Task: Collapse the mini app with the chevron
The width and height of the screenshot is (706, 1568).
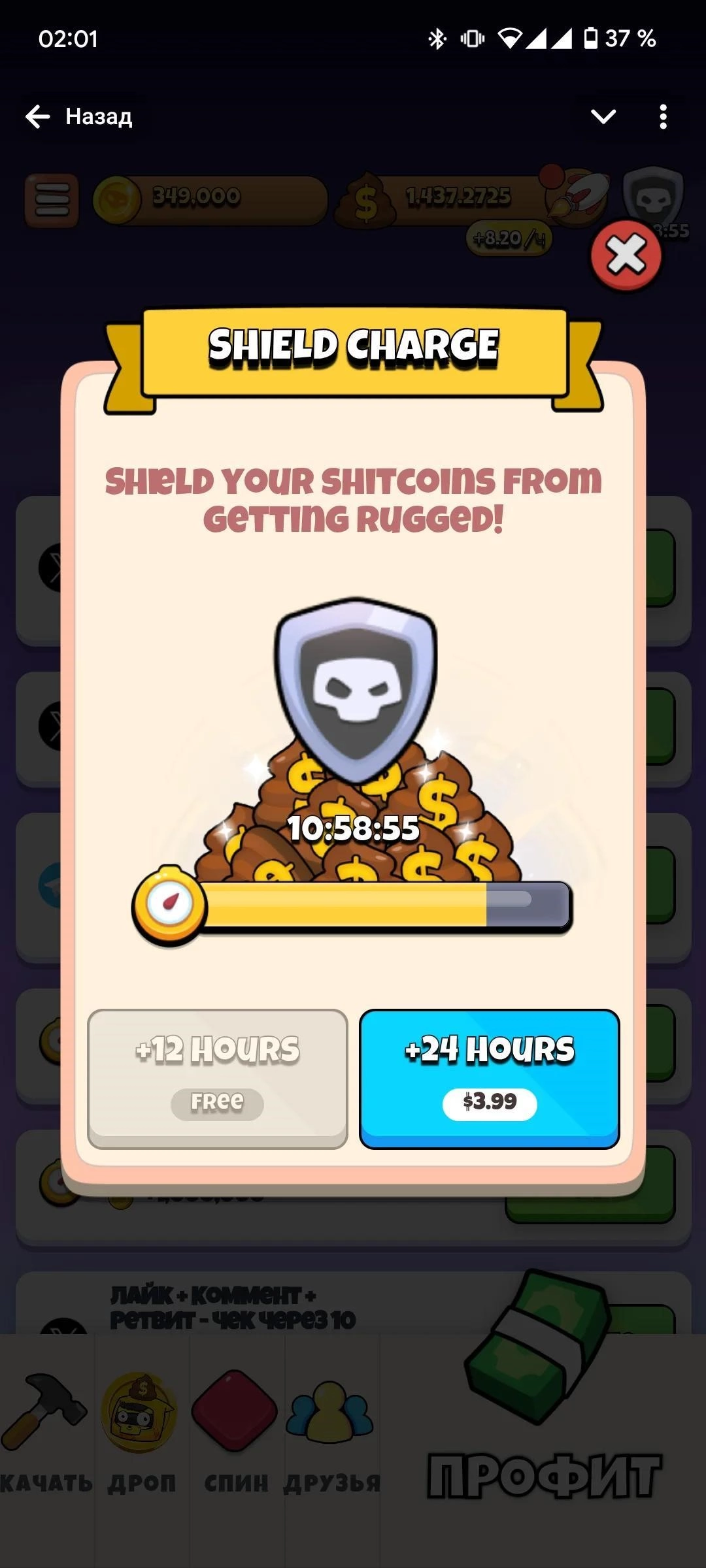Action: click(x=603, y=116)
